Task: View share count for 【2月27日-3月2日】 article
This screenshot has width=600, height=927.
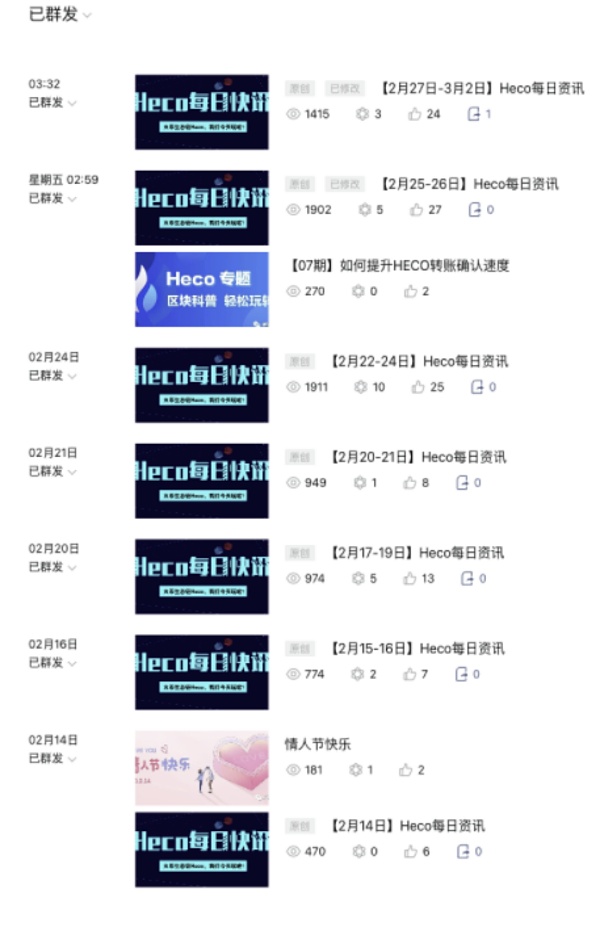Action: coord(479,115)
